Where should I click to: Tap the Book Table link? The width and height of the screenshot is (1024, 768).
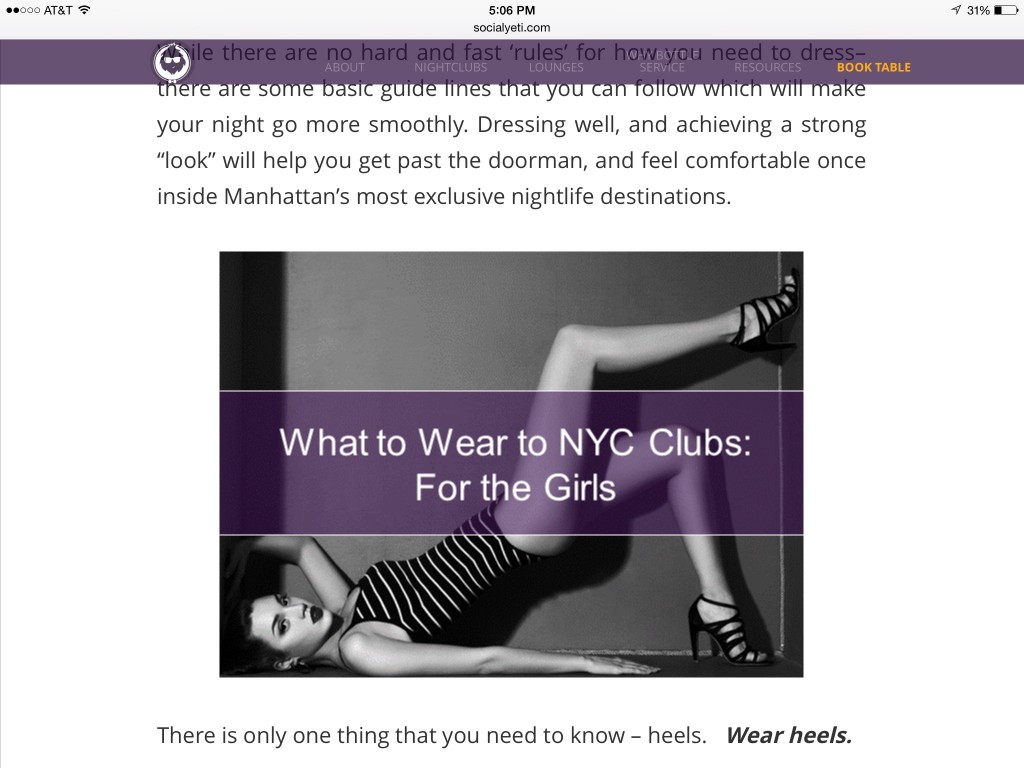coord(873,68)
